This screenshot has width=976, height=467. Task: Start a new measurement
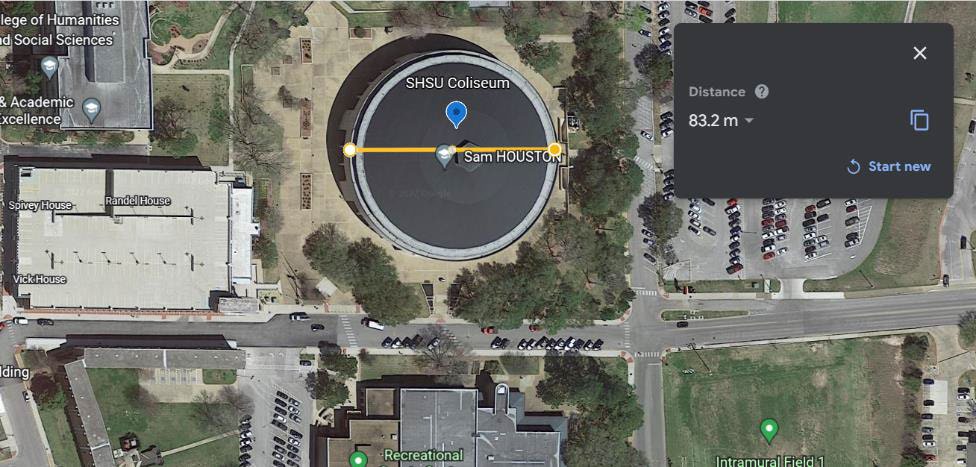pyautogui.click(x=889, y=166)
